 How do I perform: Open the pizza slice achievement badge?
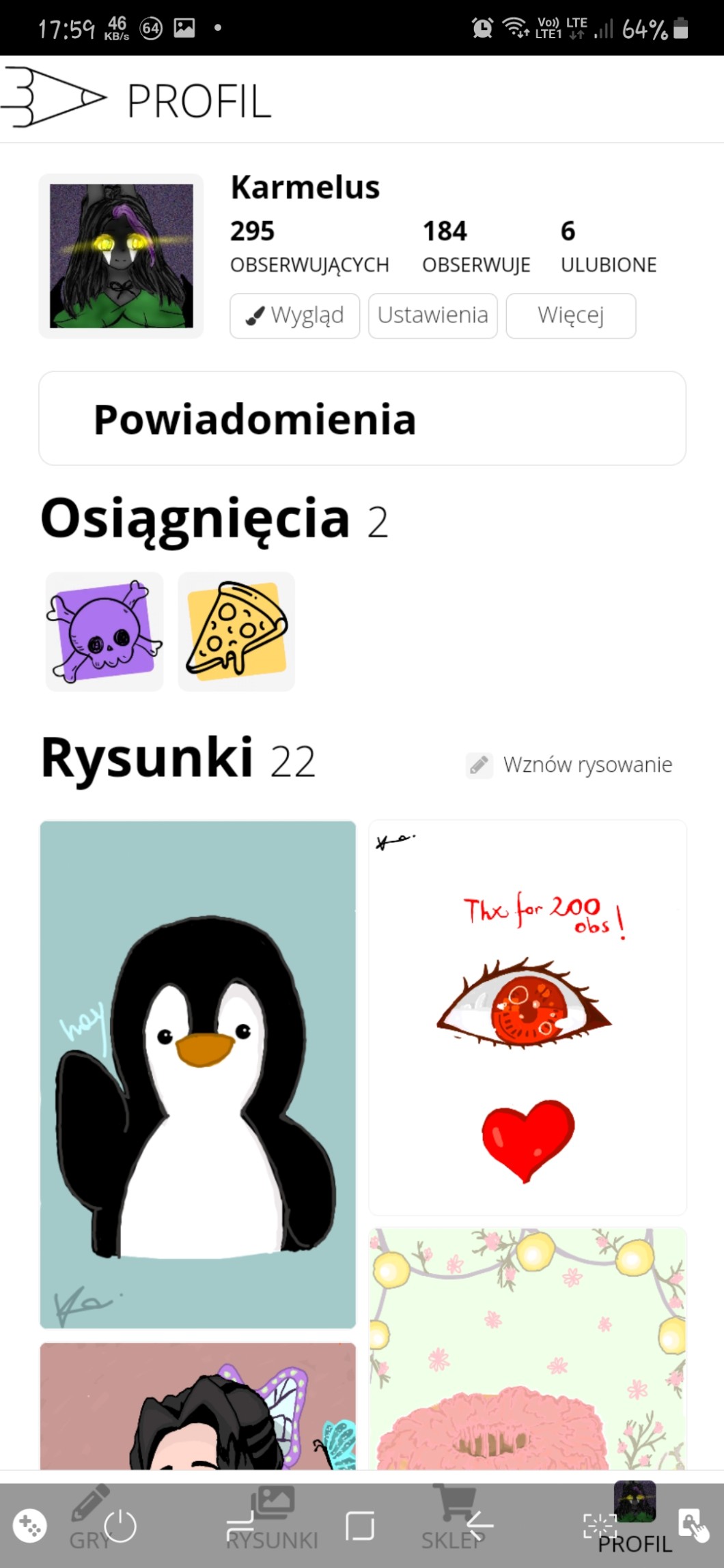tap(236, 631)
